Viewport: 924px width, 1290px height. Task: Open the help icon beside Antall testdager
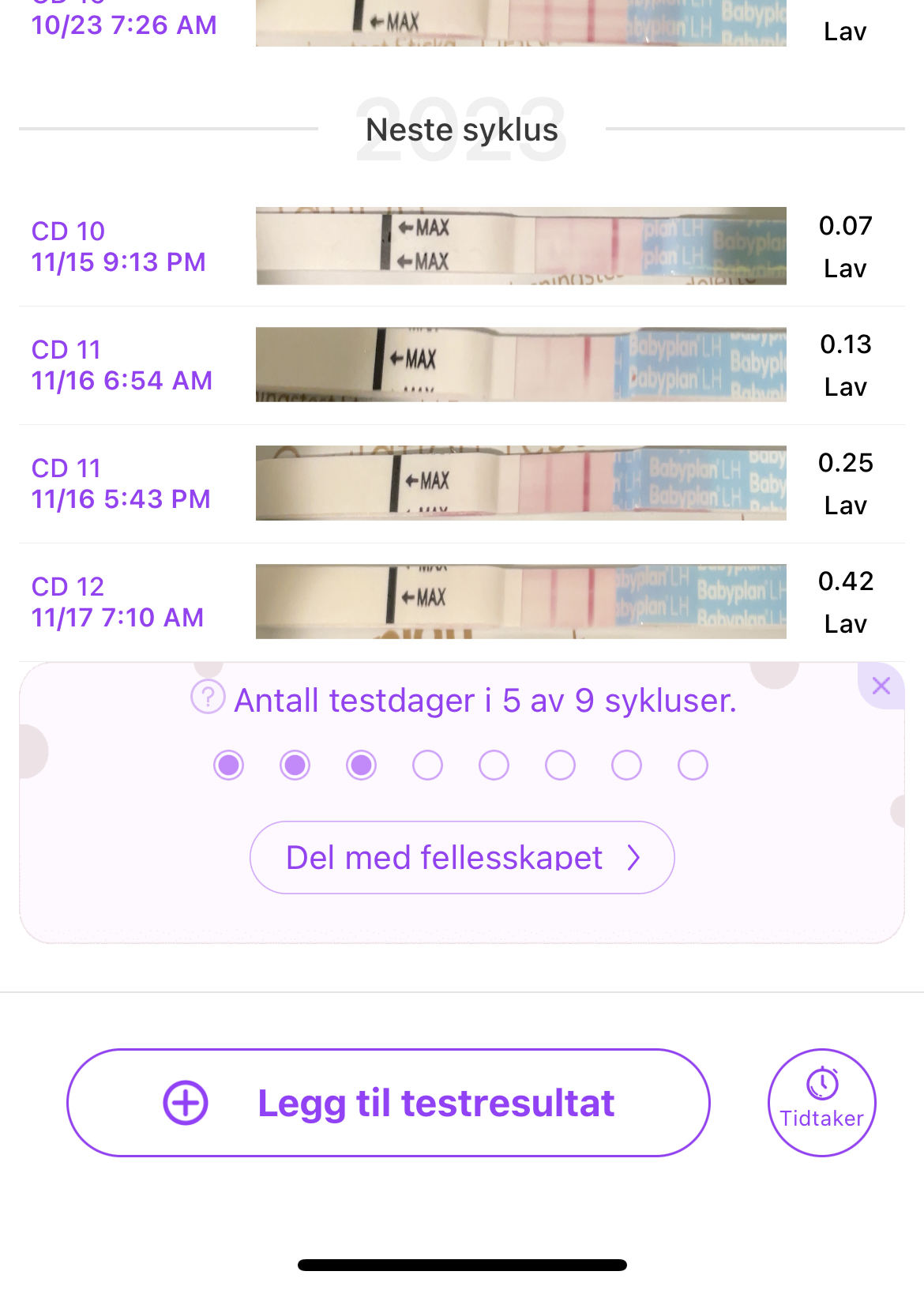[208, 698]
